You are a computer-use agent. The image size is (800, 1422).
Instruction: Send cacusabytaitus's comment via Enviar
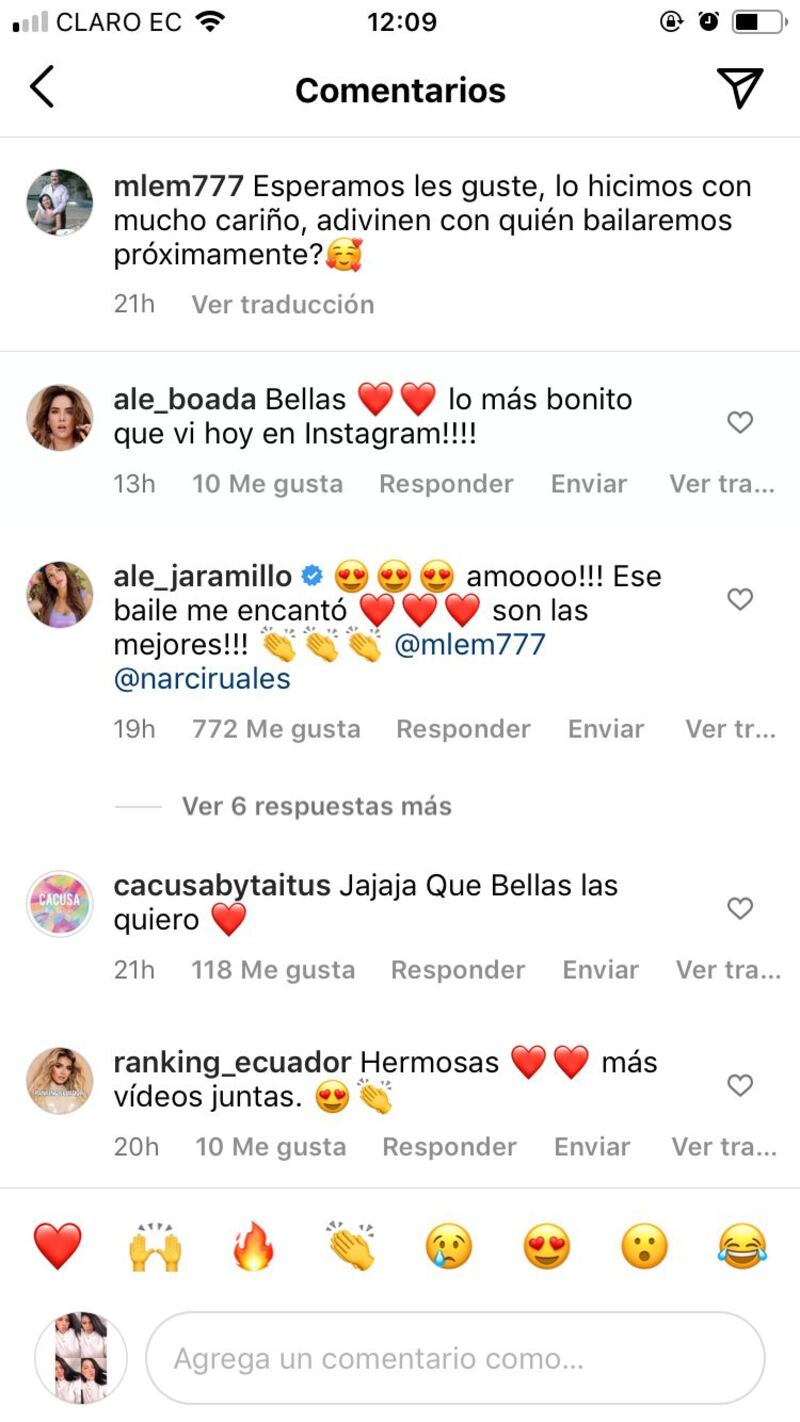[x=600, y=970]
